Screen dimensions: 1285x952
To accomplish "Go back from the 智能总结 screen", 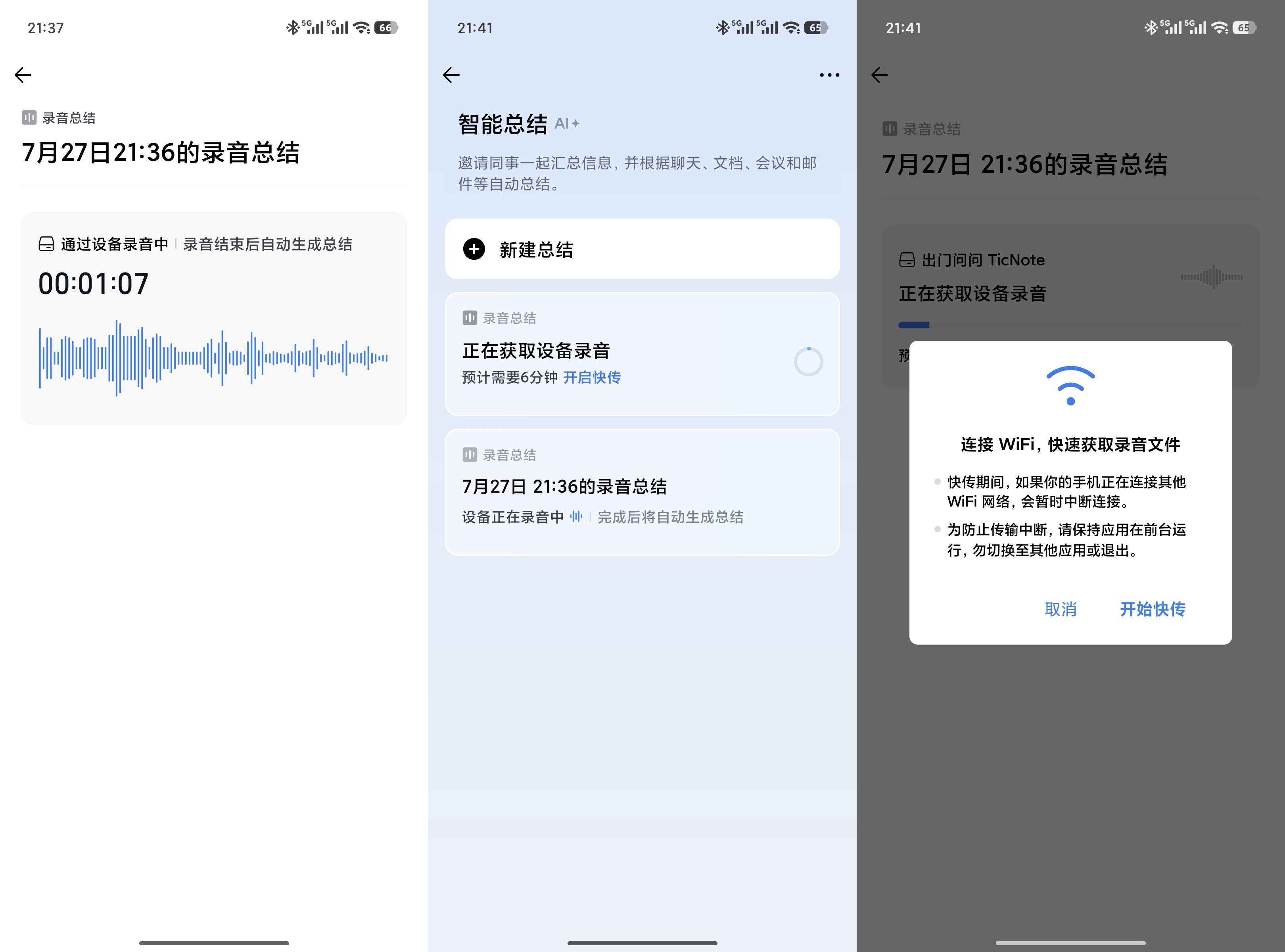I will (451, 75).
